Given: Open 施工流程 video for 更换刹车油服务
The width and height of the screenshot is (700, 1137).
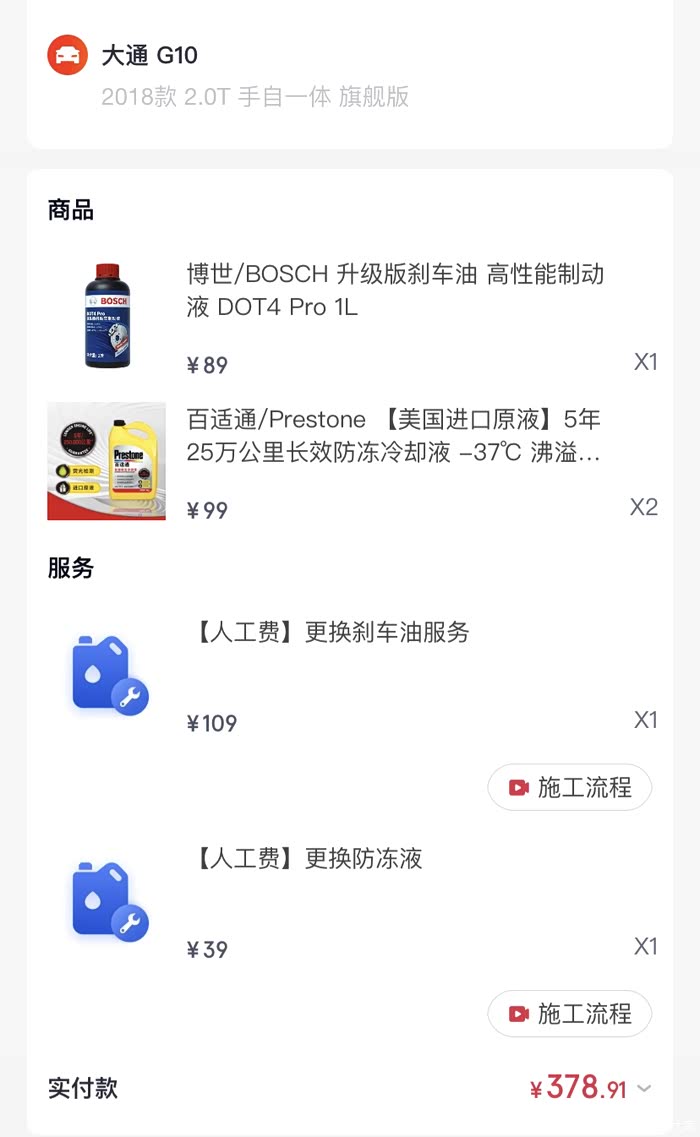Looking at the screenshot, I should tap(569, 787).
